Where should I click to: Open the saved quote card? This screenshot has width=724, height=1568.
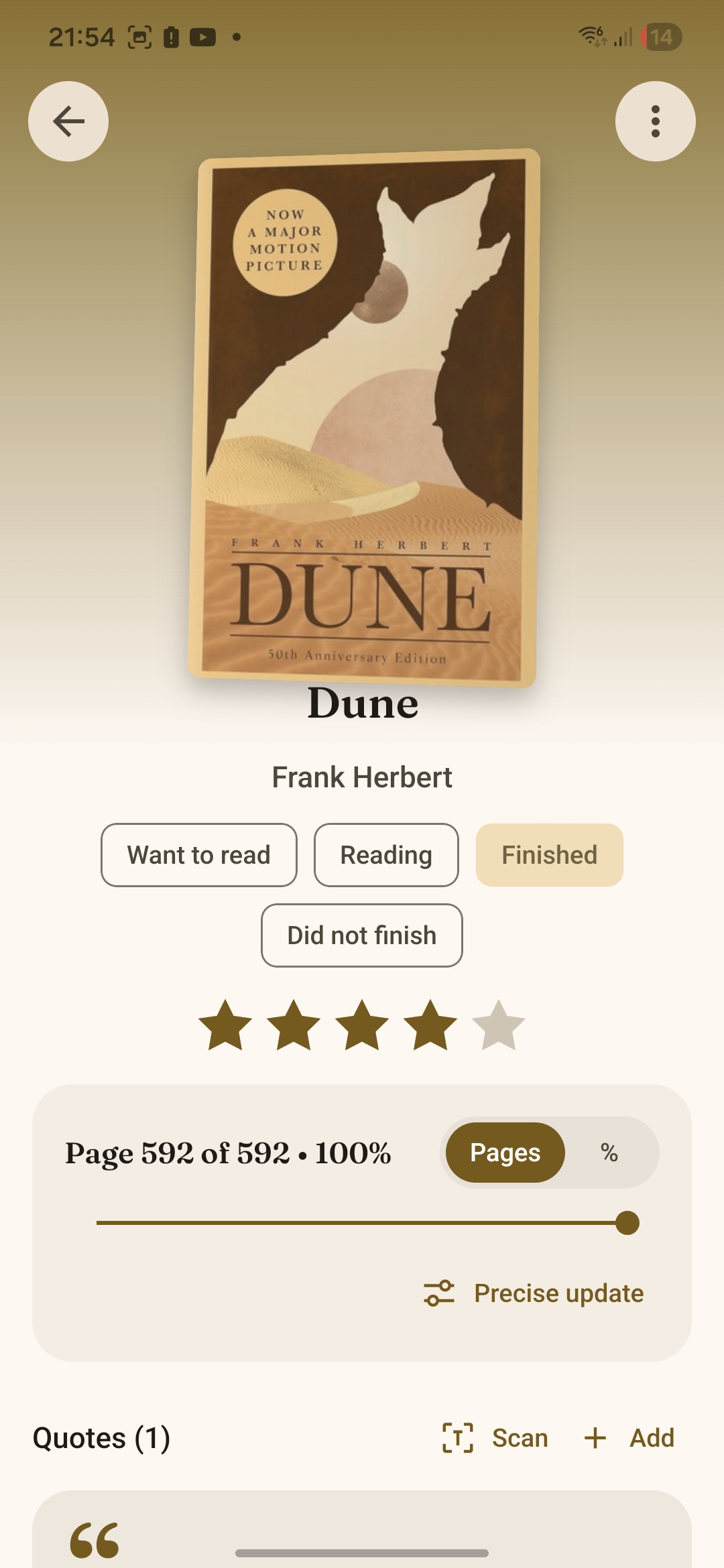(362, 1529)
